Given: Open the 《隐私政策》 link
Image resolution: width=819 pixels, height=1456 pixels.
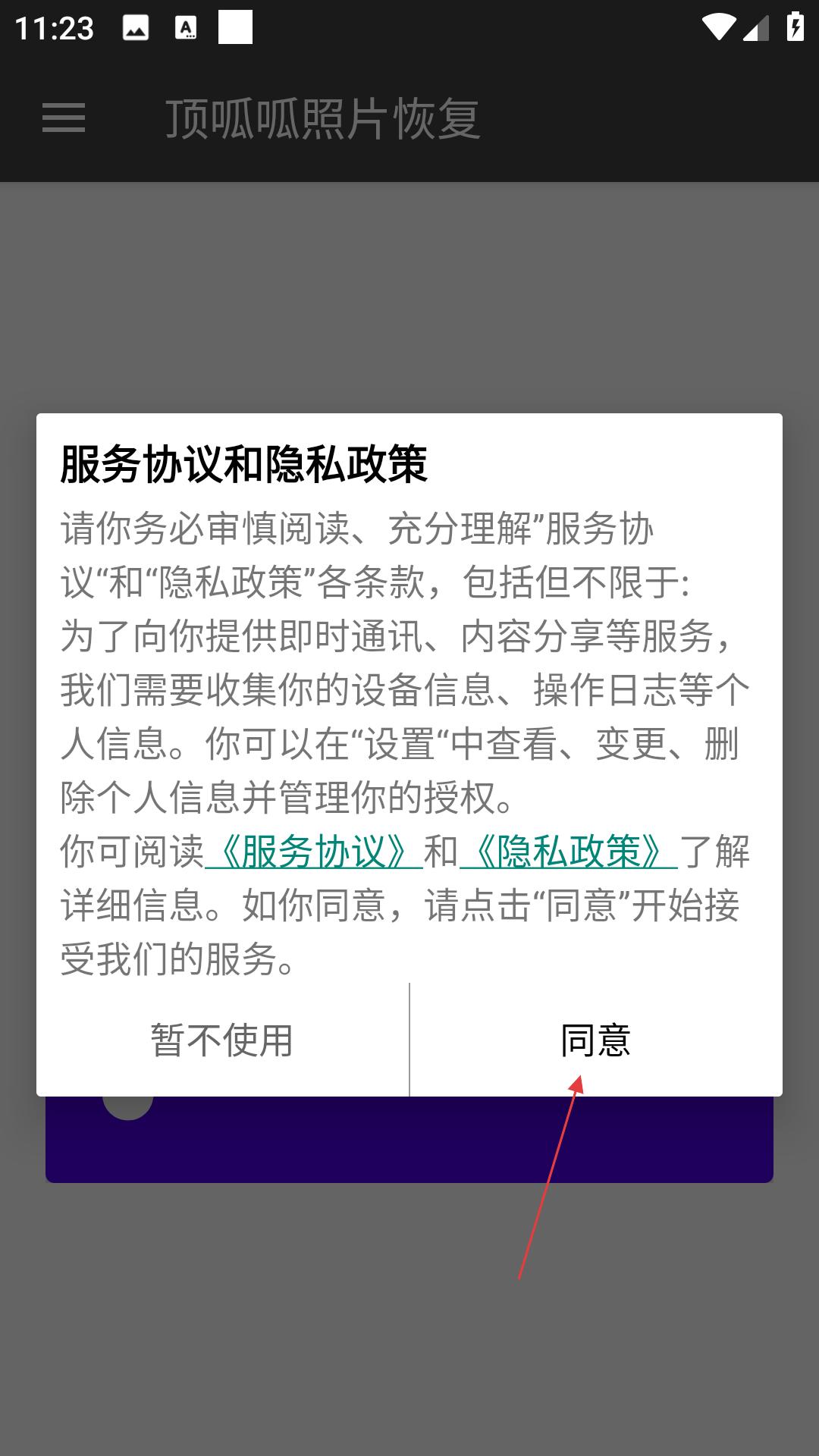Looking at the screenshot, I should tap(569, 852).
